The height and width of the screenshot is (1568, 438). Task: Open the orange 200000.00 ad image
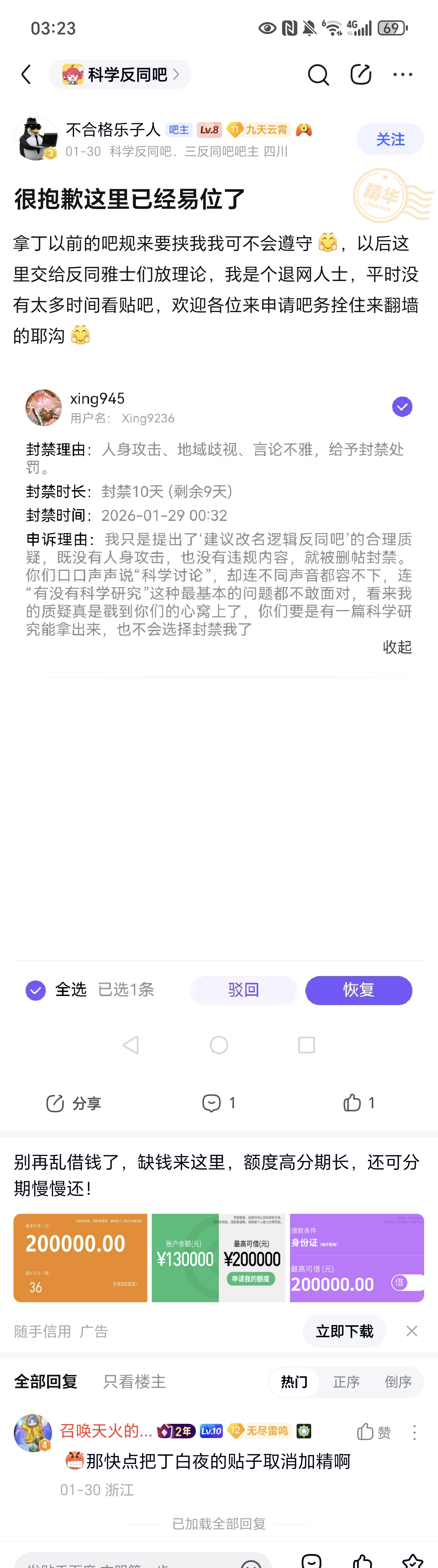pos(80,1257)
